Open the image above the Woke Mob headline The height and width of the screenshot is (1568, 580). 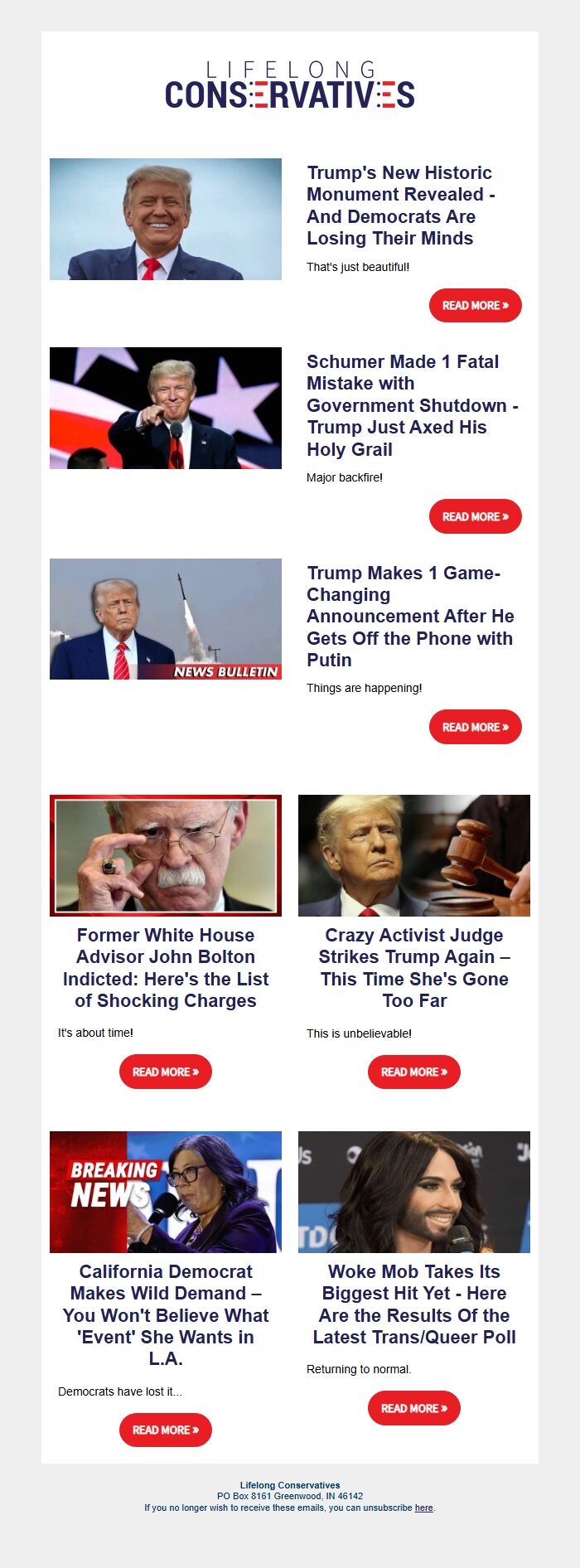coord(414,1192)
